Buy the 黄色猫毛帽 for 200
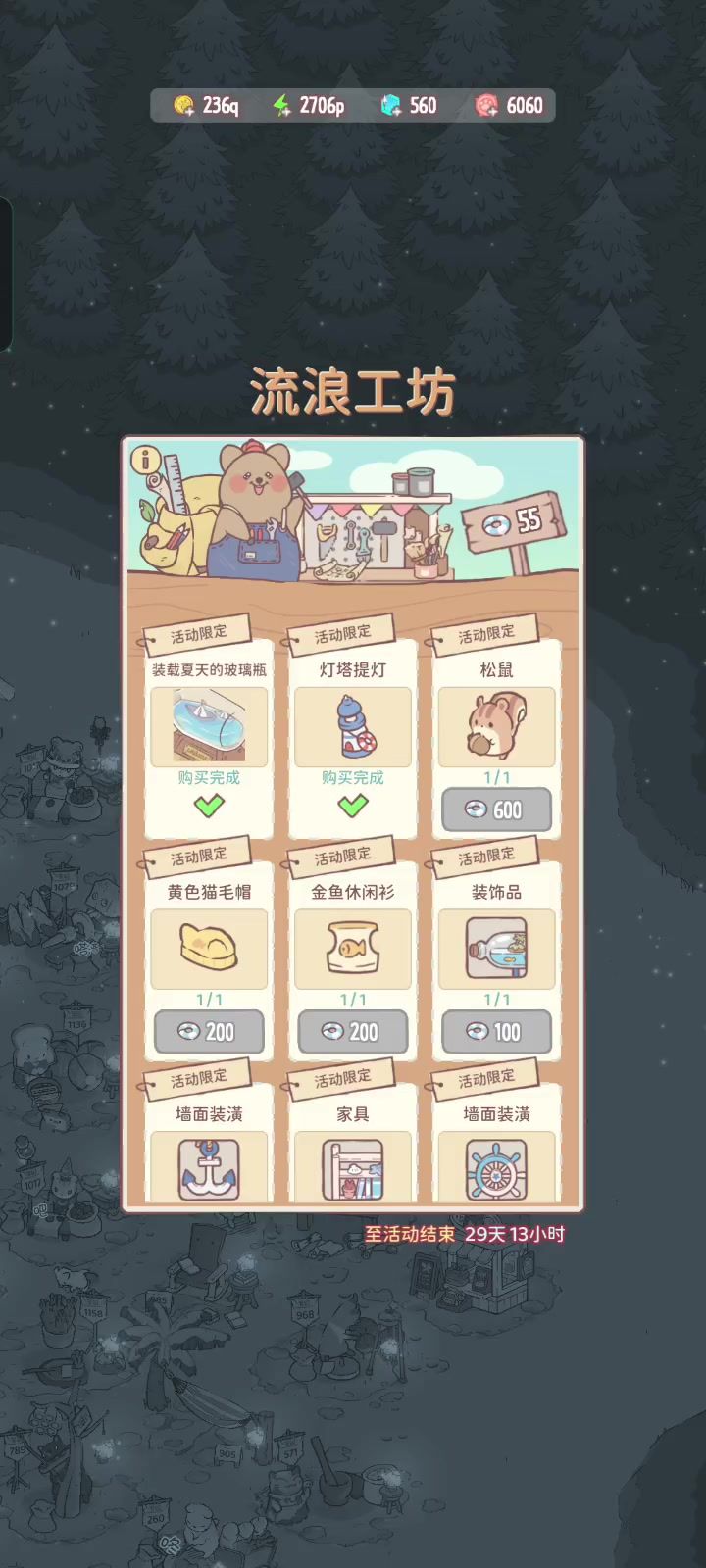The width and height of the screenshot is (706, 1568). click(x=209, y=1031)
